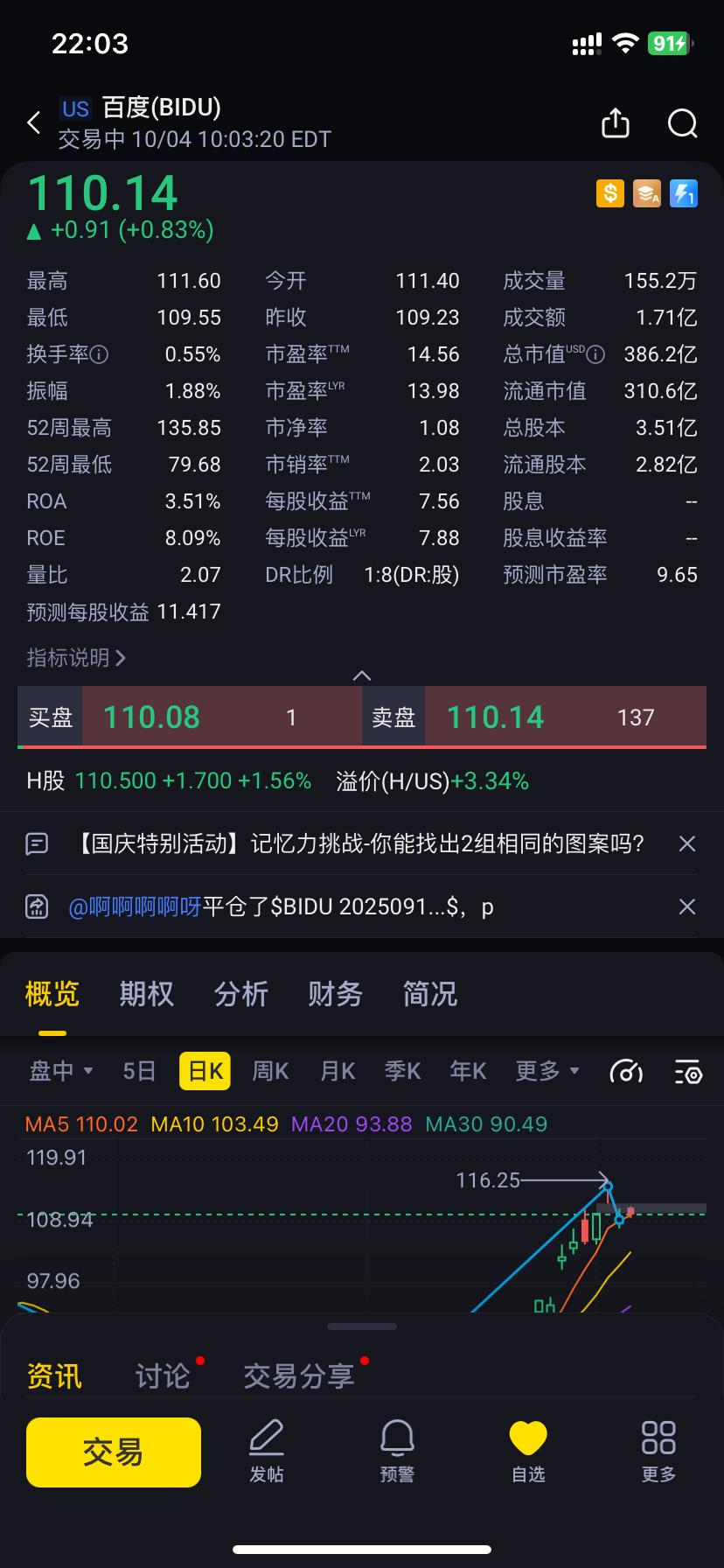Open 指标说明 indicator explanation

coord(76,658)
